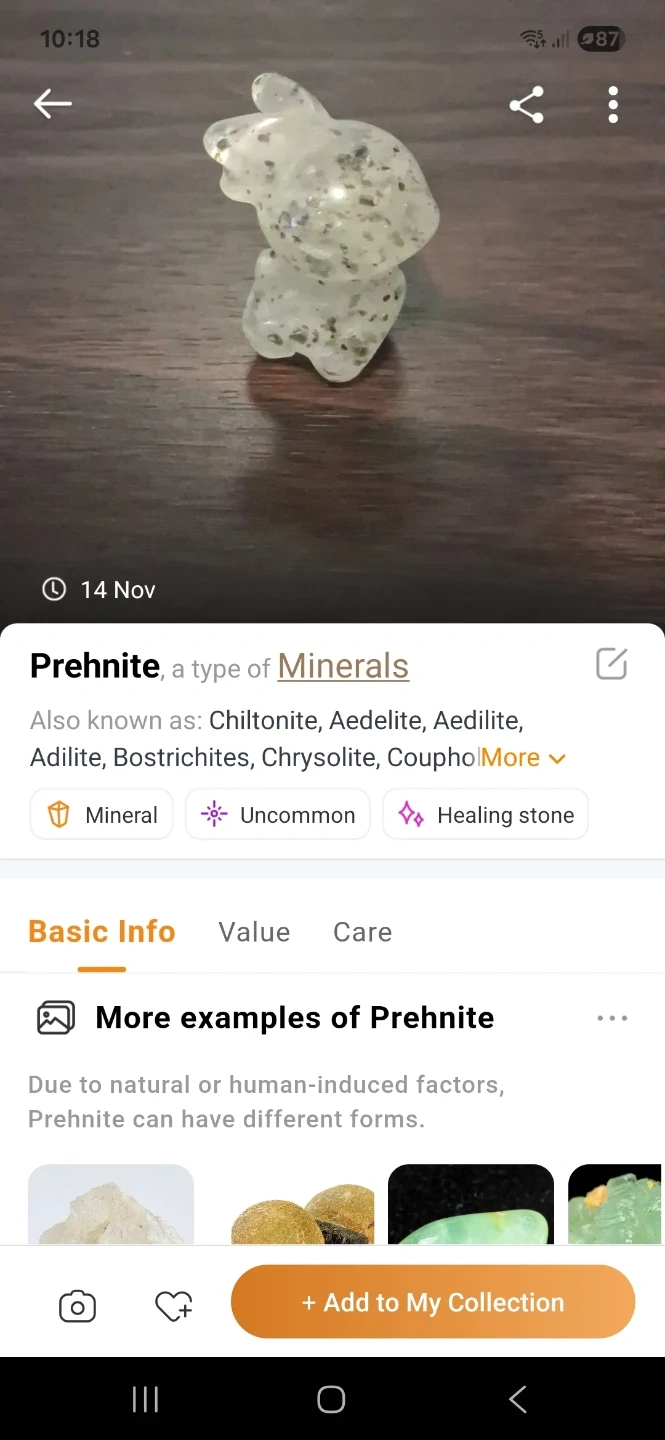Add Prehnite to favorites with heart icon

[x=174, y=1306]
